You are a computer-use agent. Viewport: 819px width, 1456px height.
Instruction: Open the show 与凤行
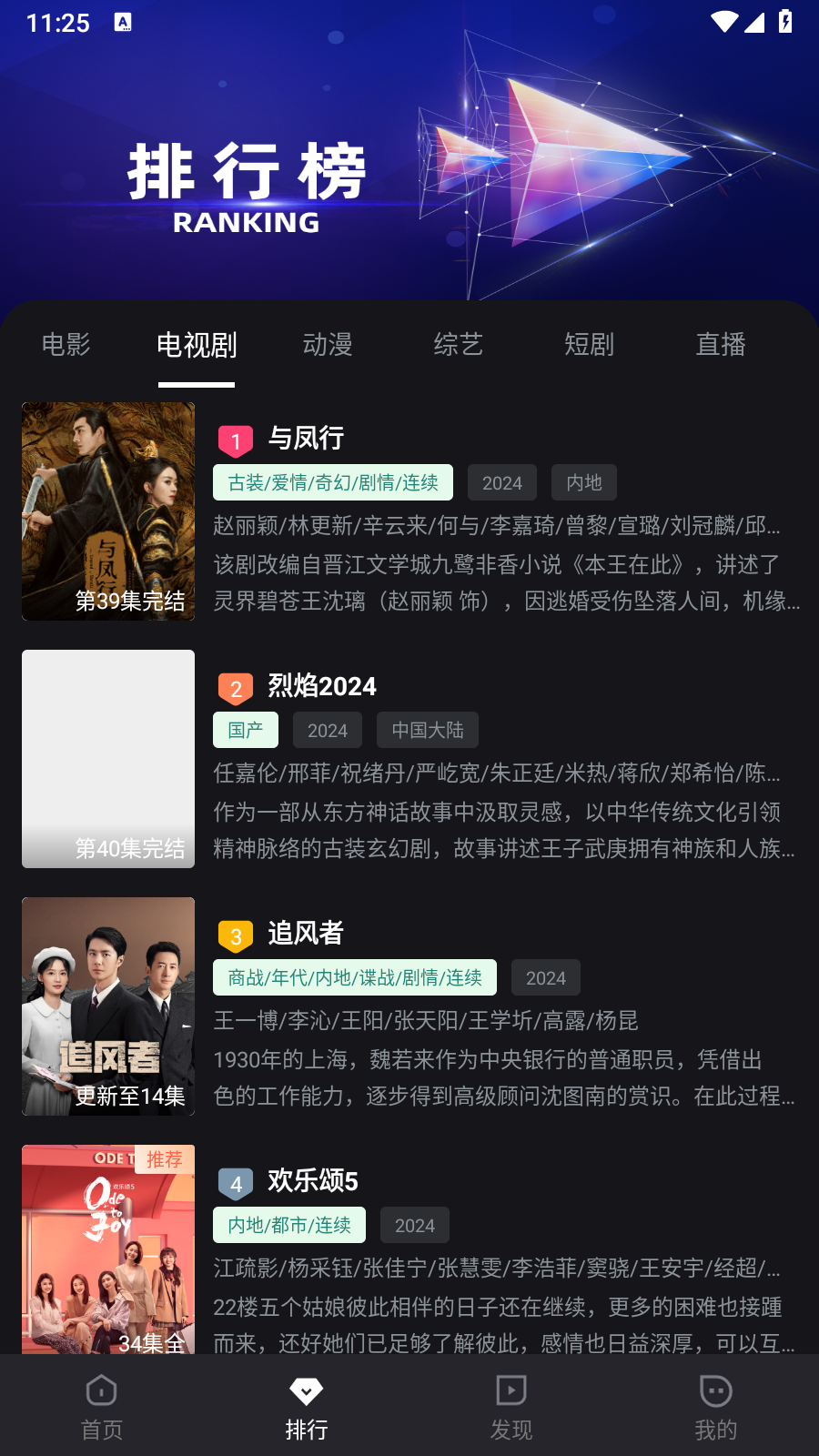coord(306,438)
